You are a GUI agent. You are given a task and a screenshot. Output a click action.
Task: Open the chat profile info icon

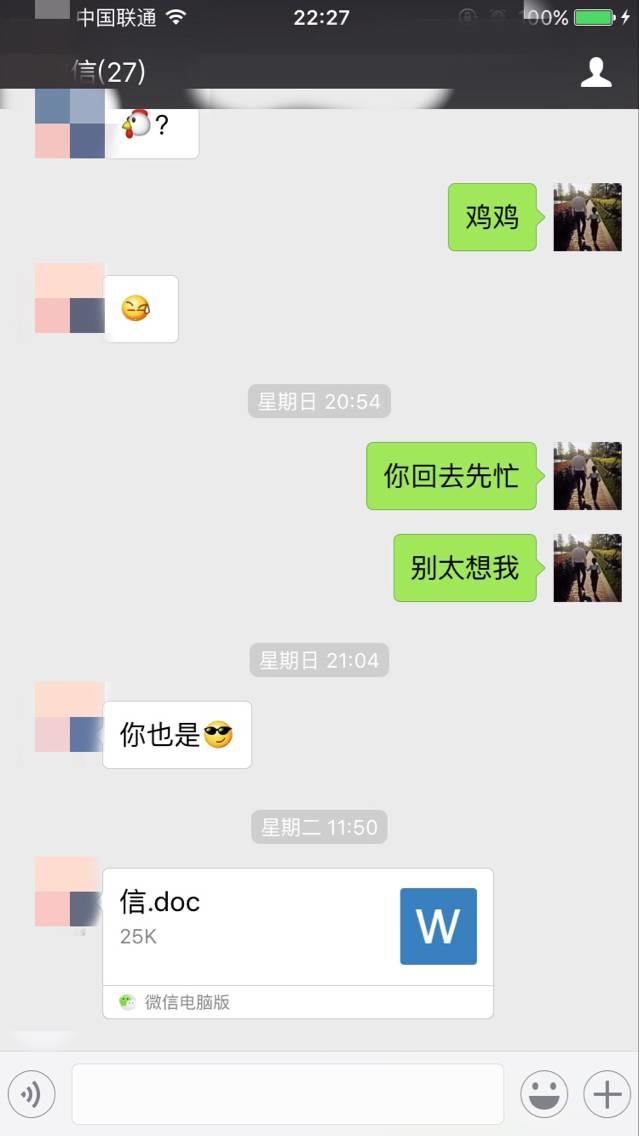[x=596, y=72]
